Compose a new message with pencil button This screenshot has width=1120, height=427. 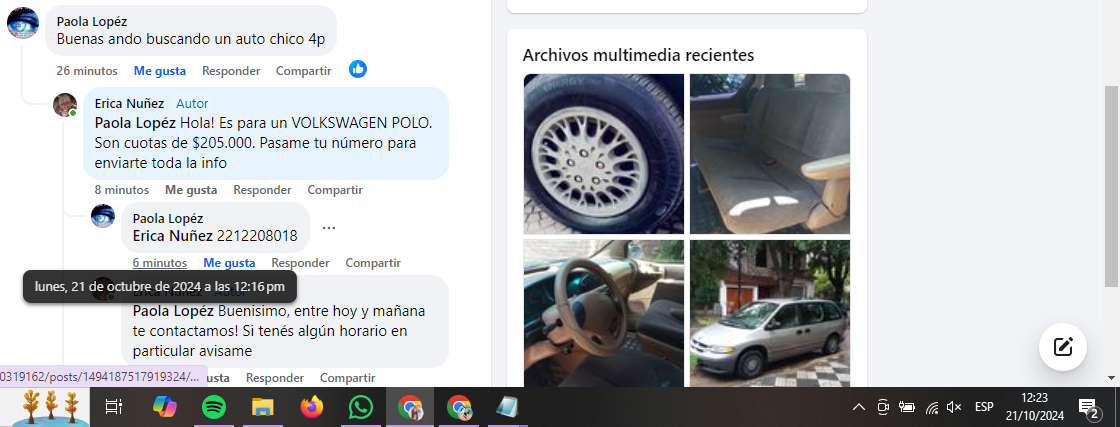click(x=1063, y=347)
